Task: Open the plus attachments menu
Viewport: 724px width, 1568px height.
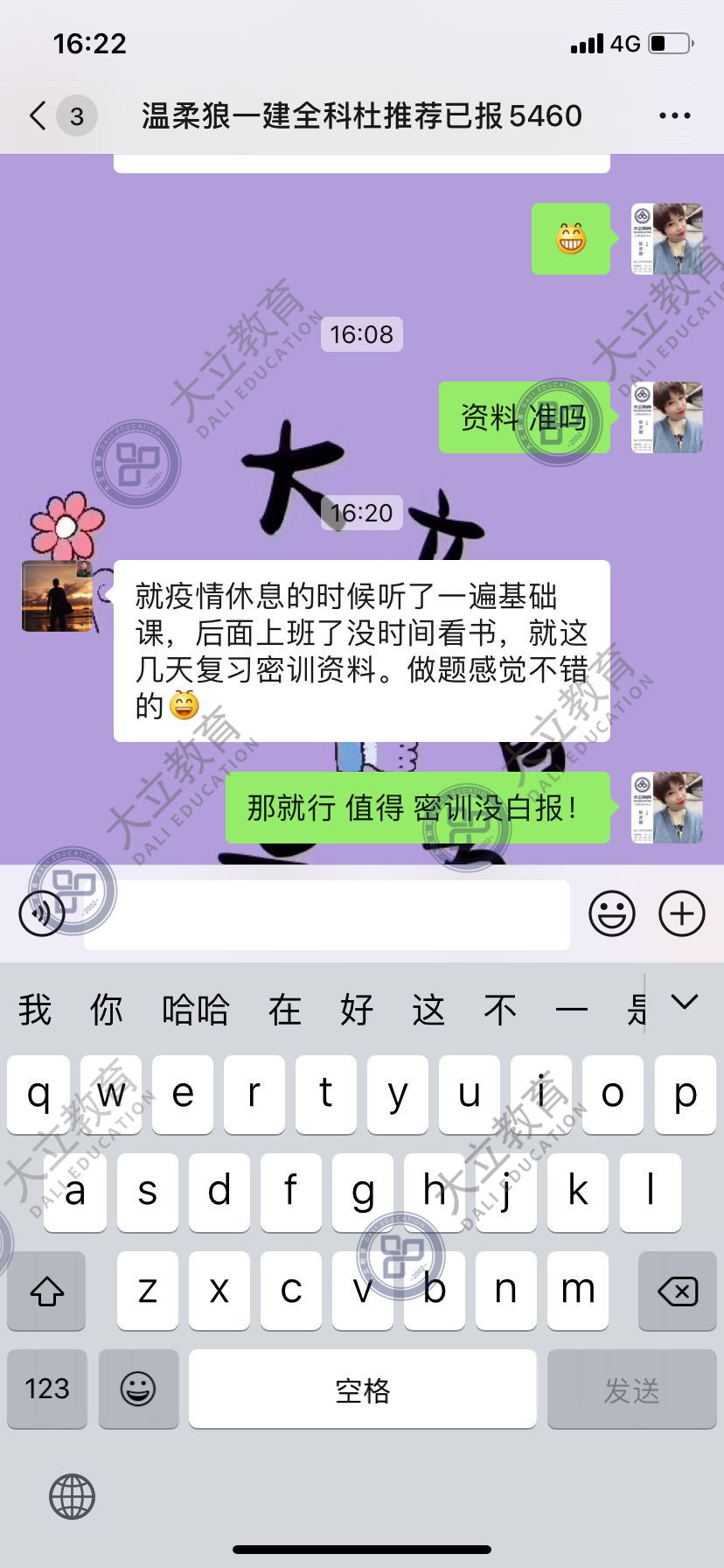Action: tap(682, 914)
